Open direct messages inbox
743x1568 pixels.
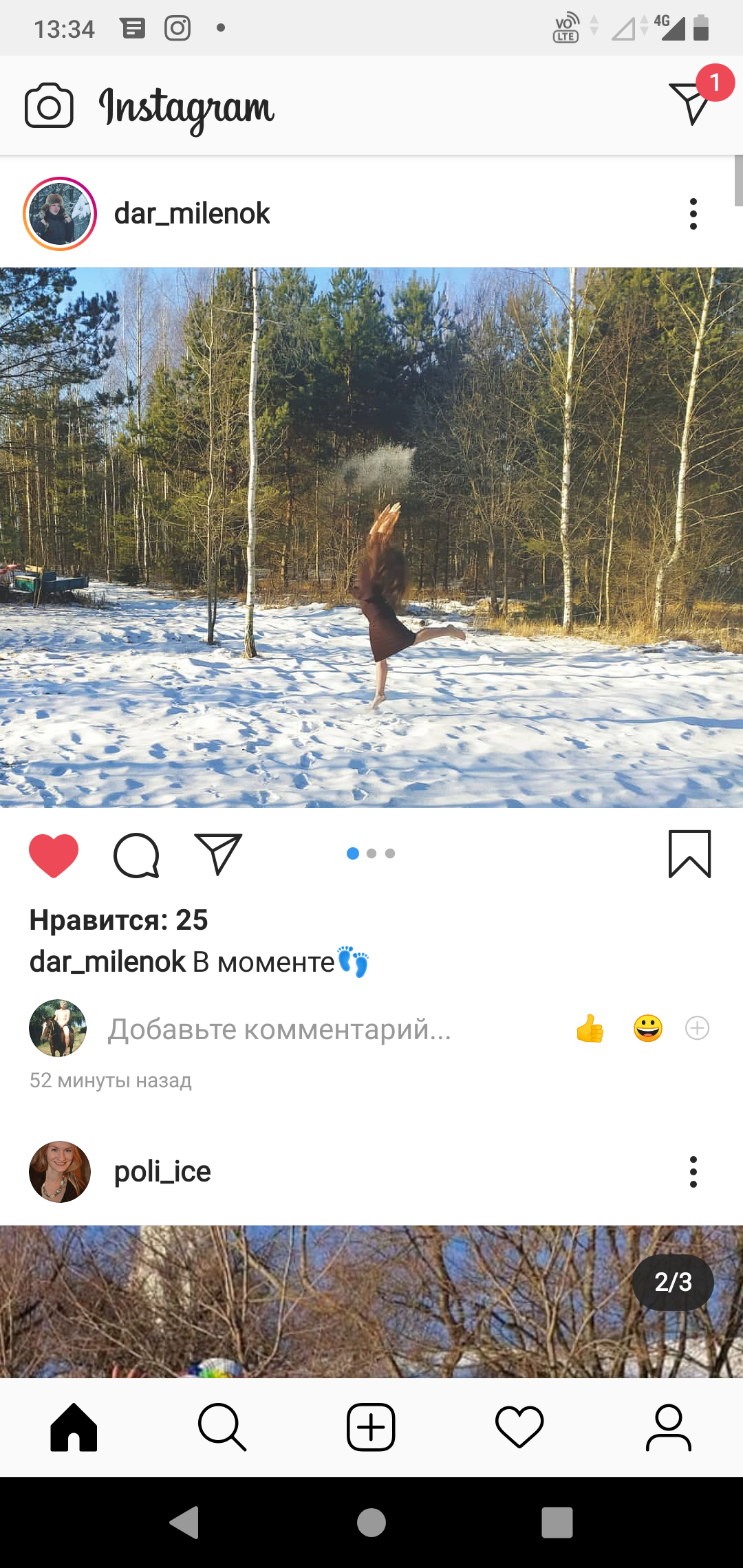point(690,102)
